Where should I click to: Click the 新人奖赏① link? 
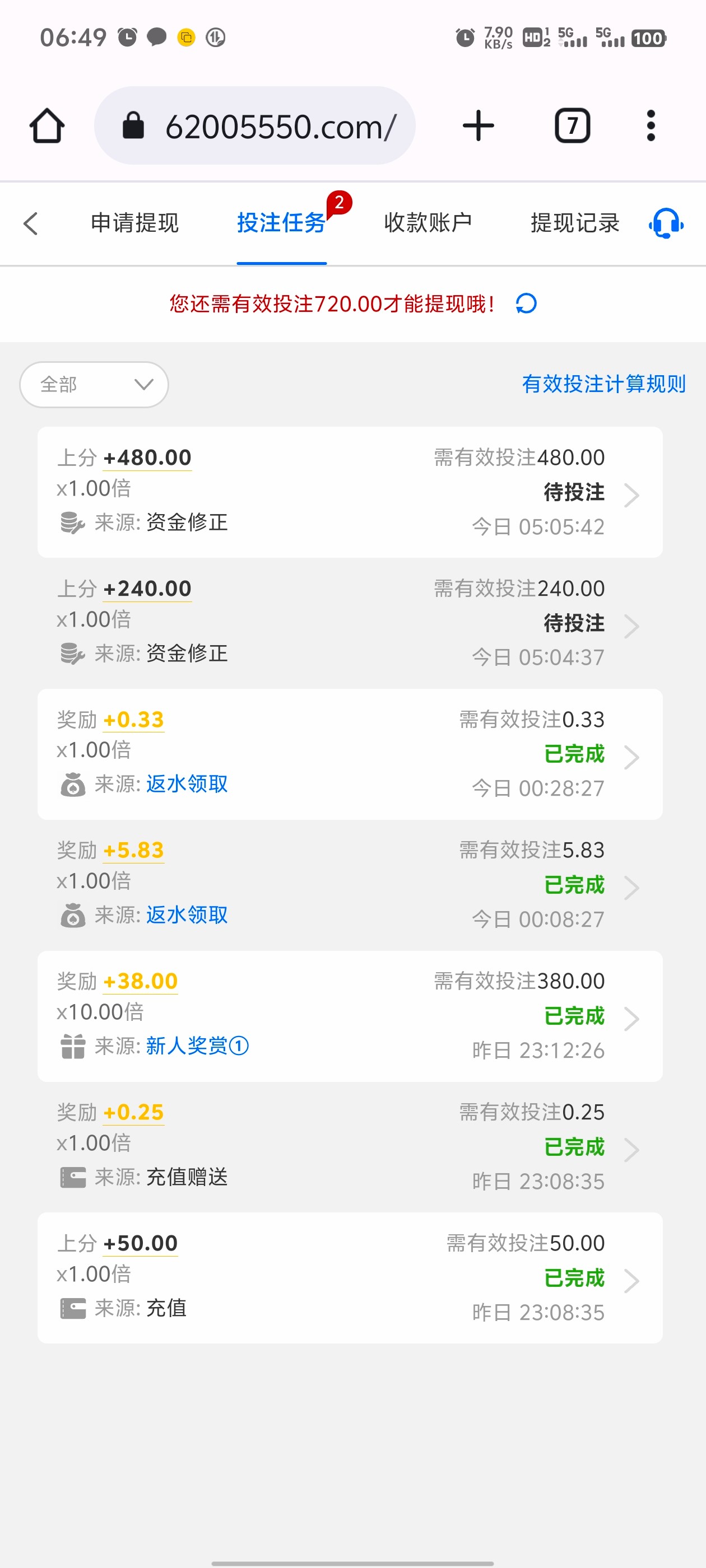coord(196,1046)
